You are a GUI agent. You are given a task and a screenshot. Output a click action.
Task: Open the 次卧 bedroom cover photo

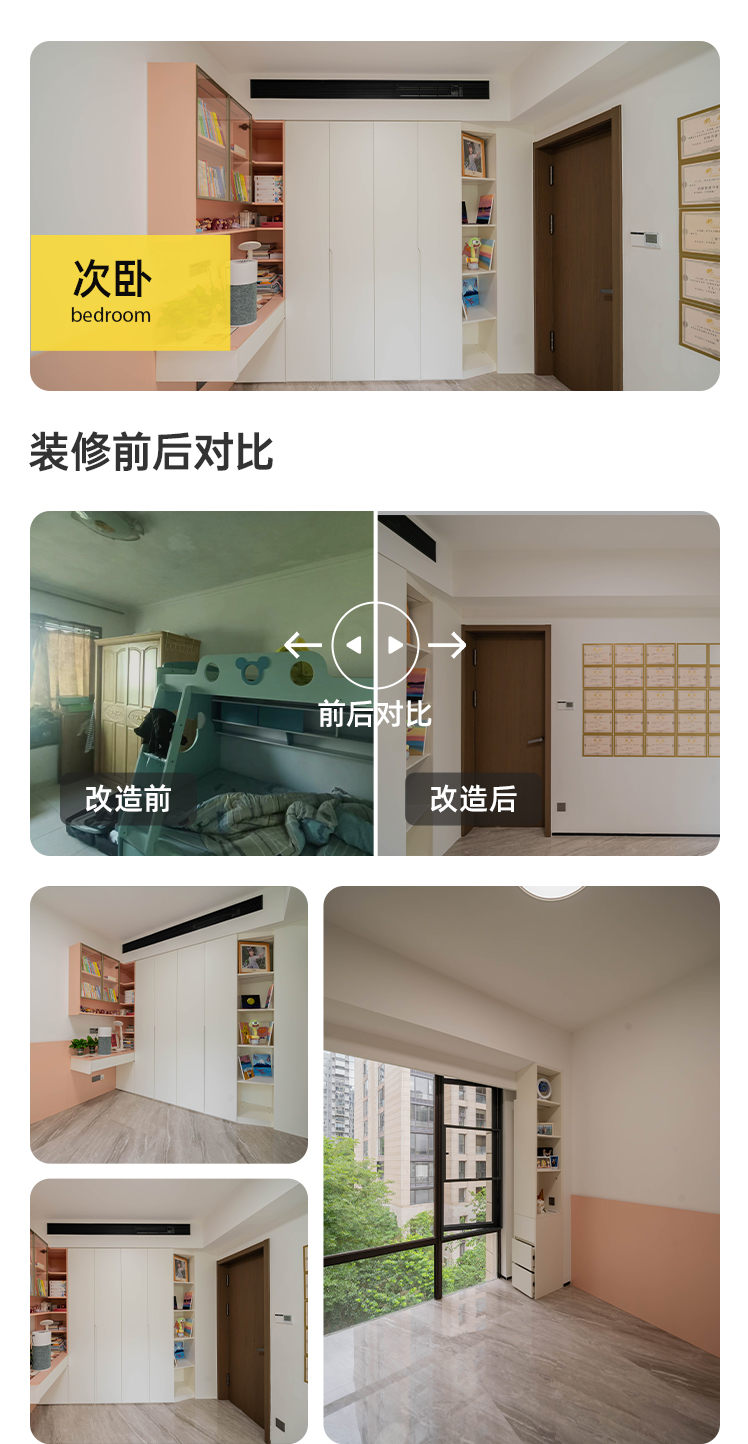click(x=374, y=215)
